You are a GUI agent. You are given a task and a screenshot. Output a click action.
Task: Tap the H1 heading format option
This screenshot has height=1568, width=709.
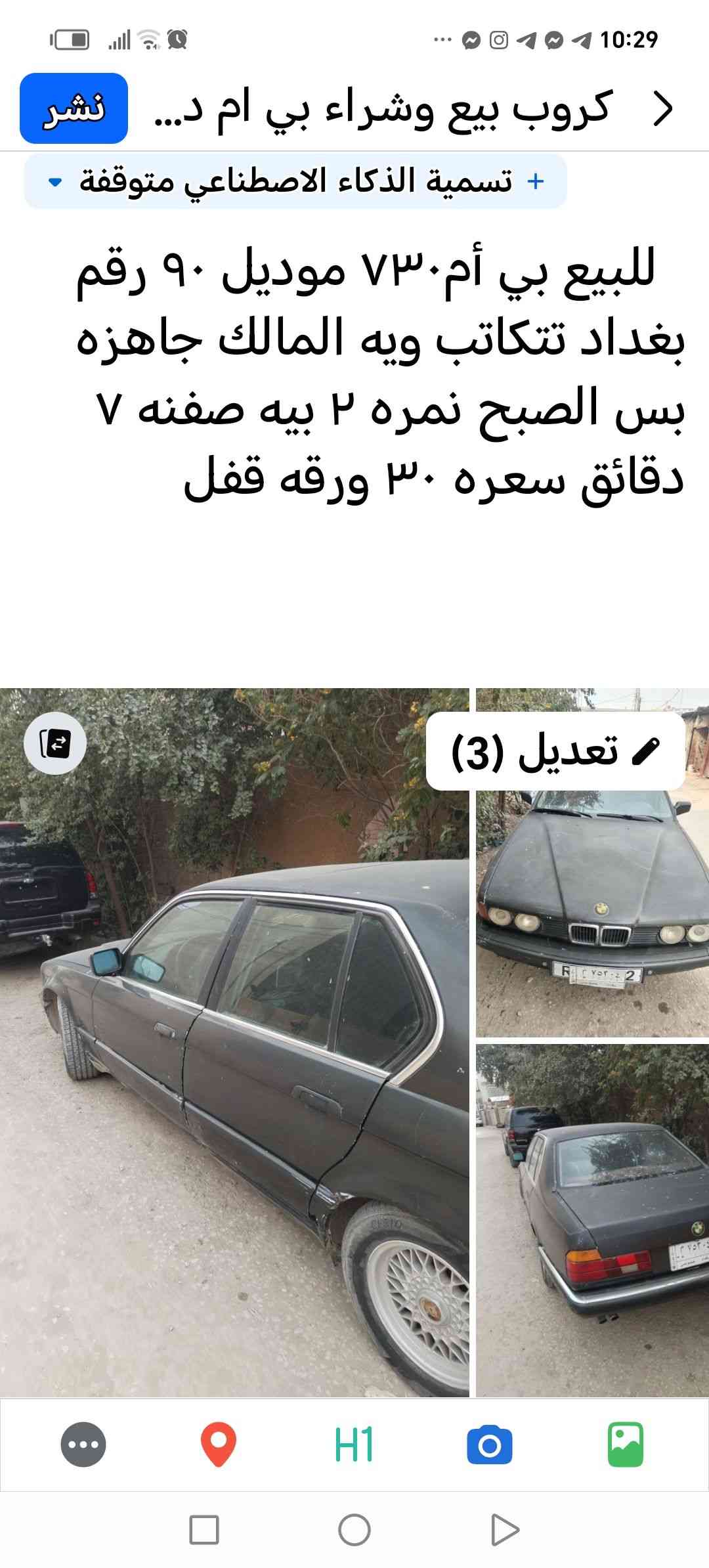tap(354, 1445)
